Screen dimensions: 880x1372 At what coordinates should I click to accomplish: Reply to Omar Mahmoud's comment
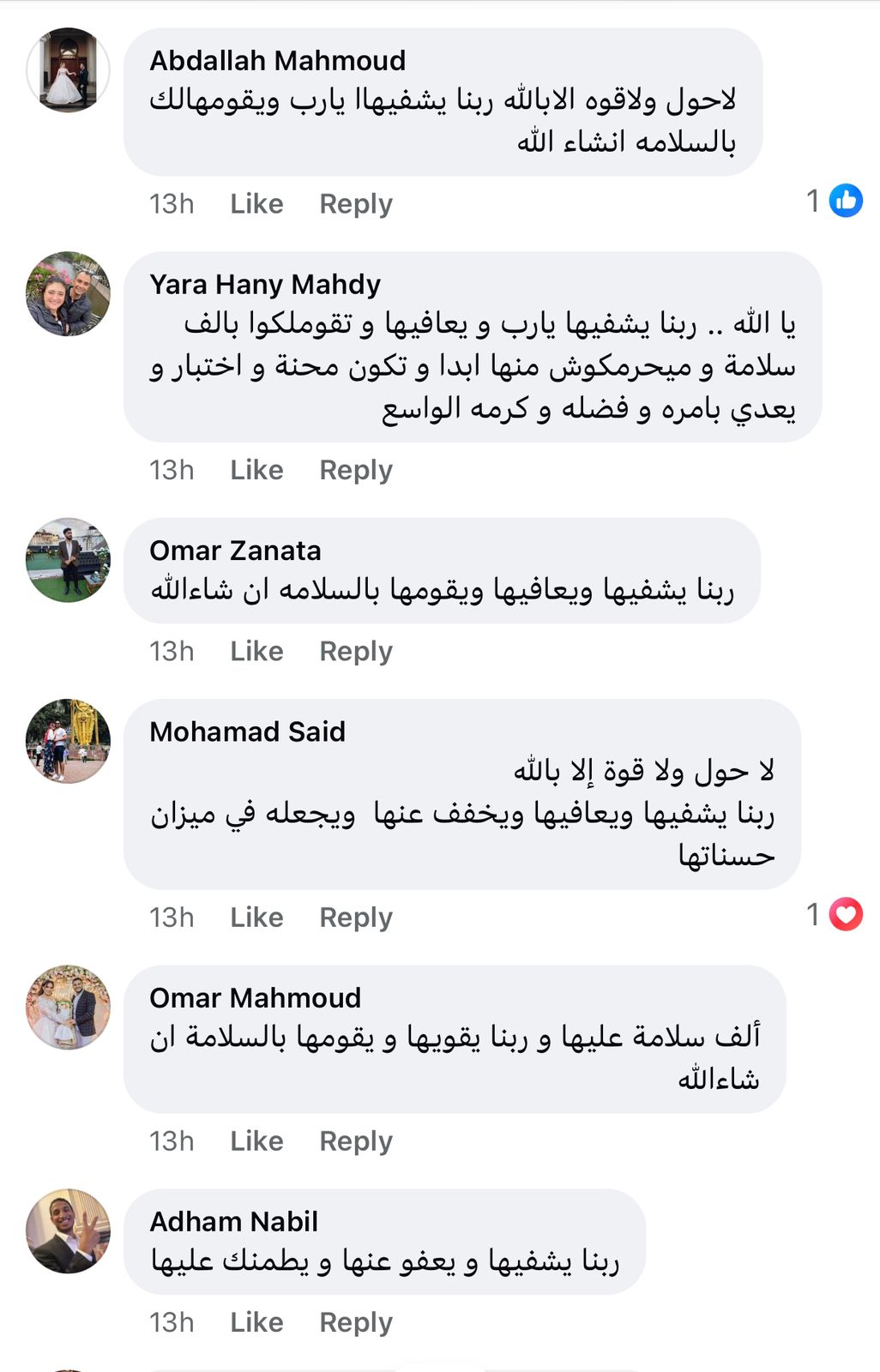355,1141
